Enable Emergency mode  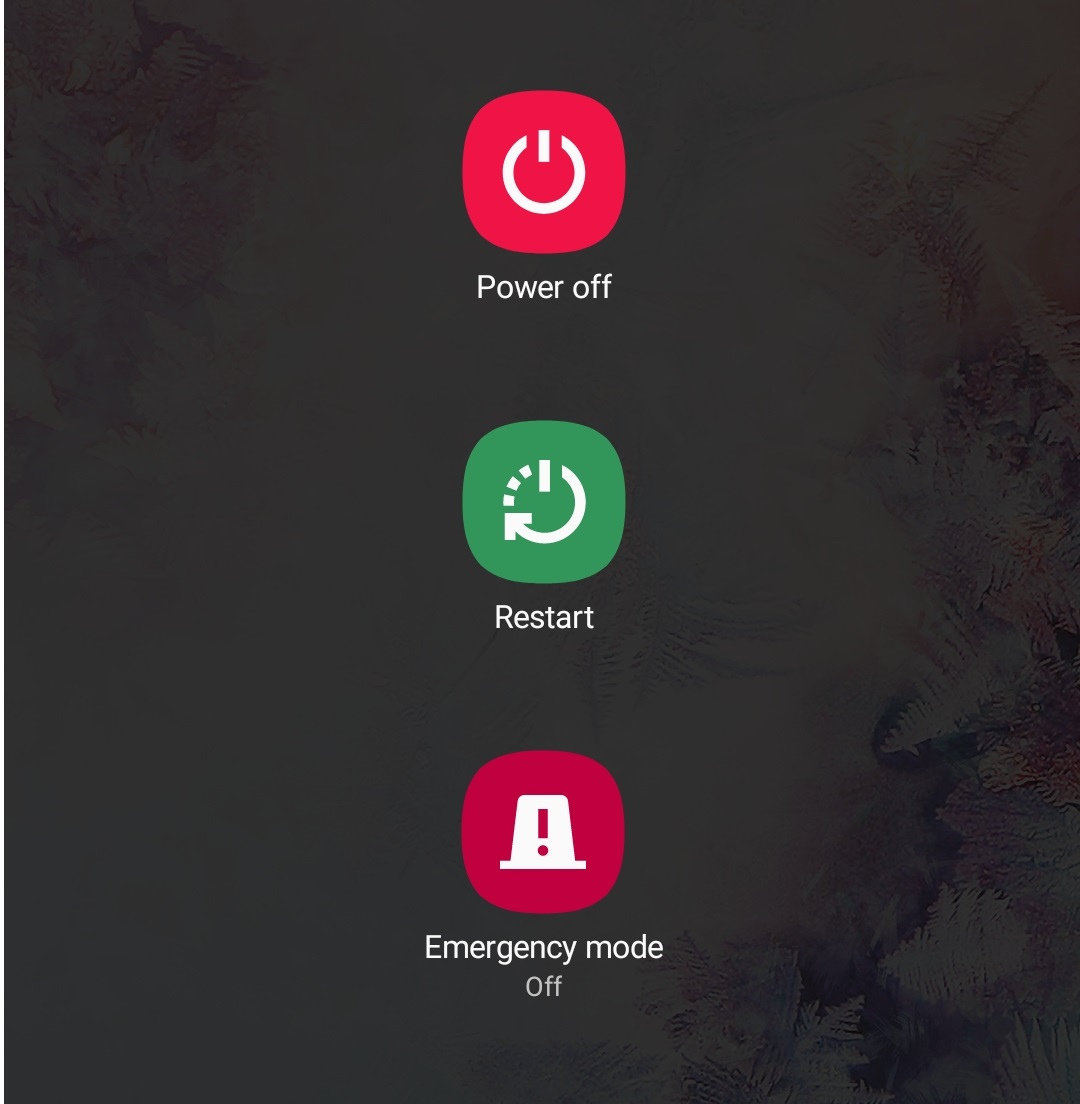(x=543, y=832)
